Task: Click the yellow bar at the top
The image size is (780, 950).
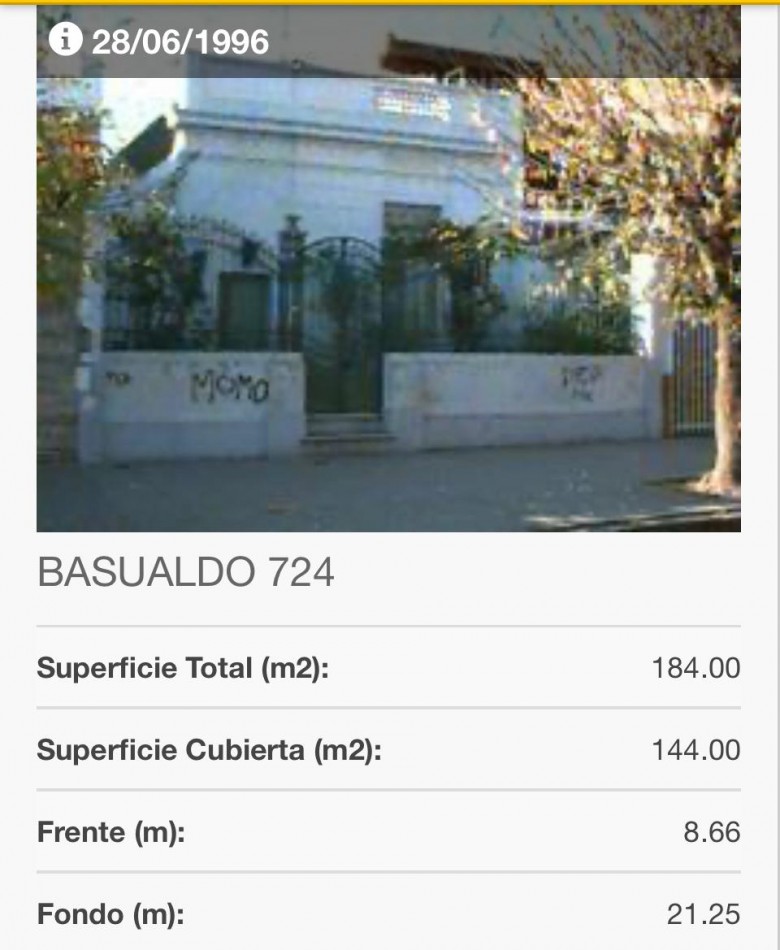Action: click(390, 3)
